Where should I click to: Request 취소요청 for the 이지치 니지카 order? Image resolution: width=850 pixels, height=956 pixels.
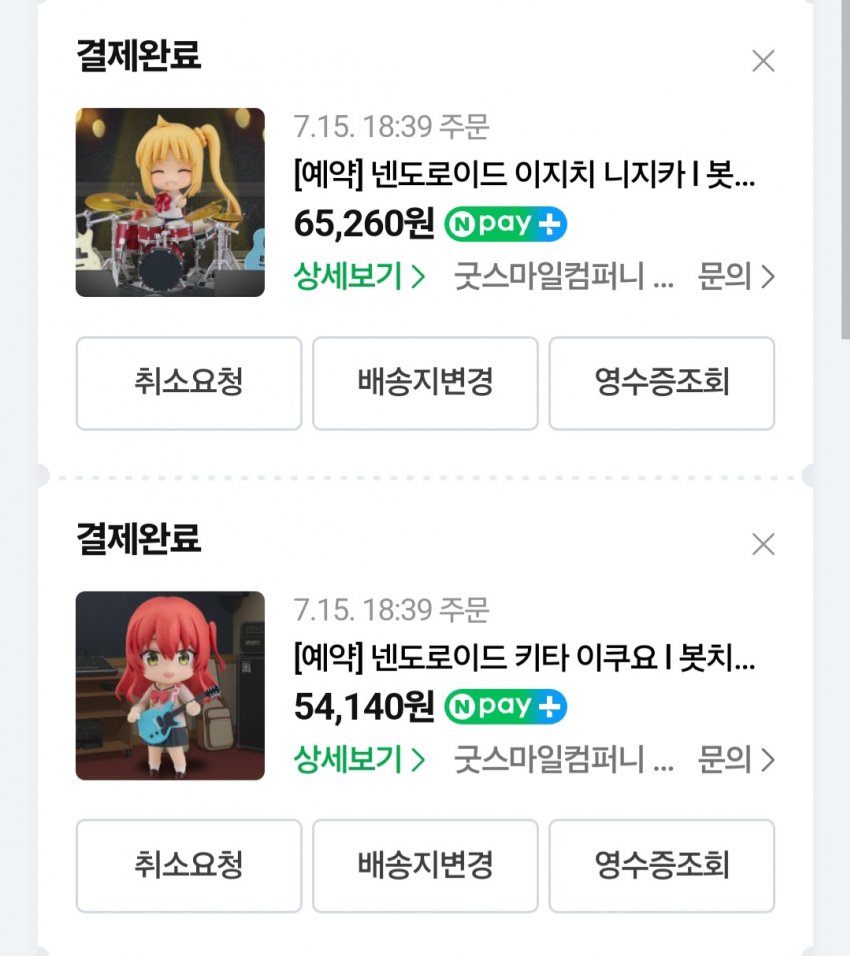pyautogui.click(x=189, y=383)
